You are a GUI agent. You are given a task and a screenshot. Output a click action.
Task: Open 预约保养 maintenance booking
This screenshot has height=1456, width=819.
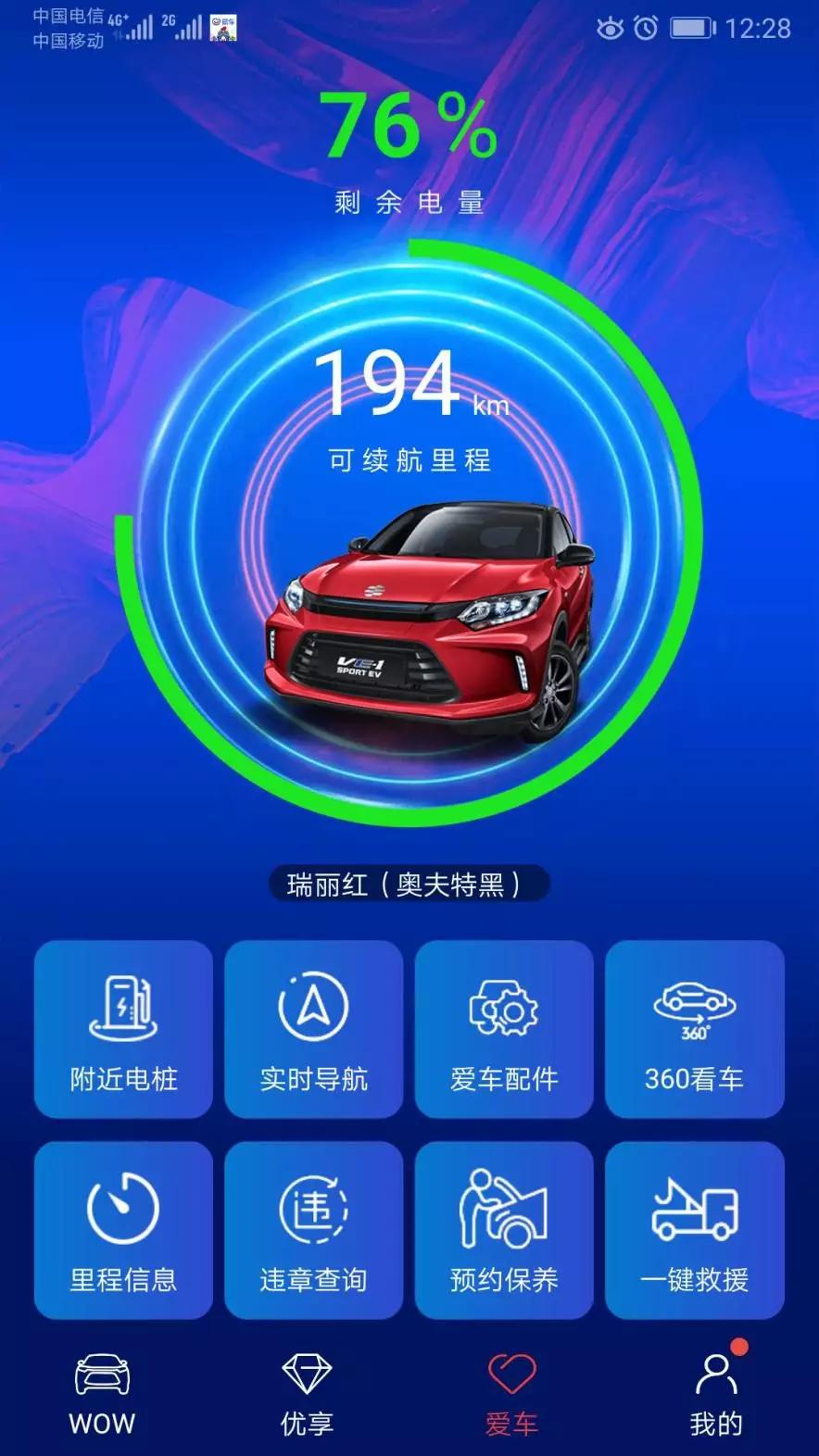coord(504,1230)
